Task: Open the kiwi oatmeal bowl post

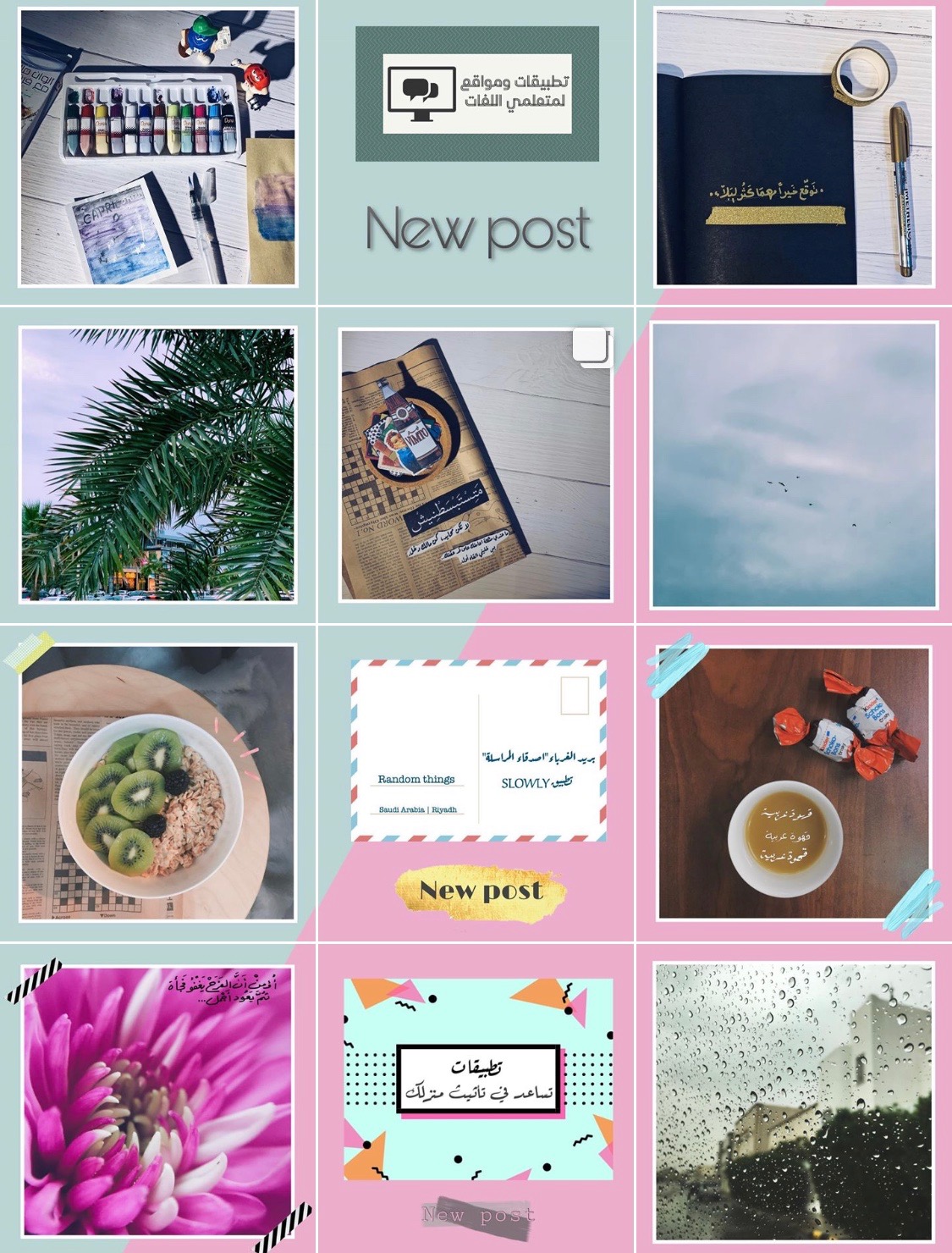Action: click(x=158, y=782)
